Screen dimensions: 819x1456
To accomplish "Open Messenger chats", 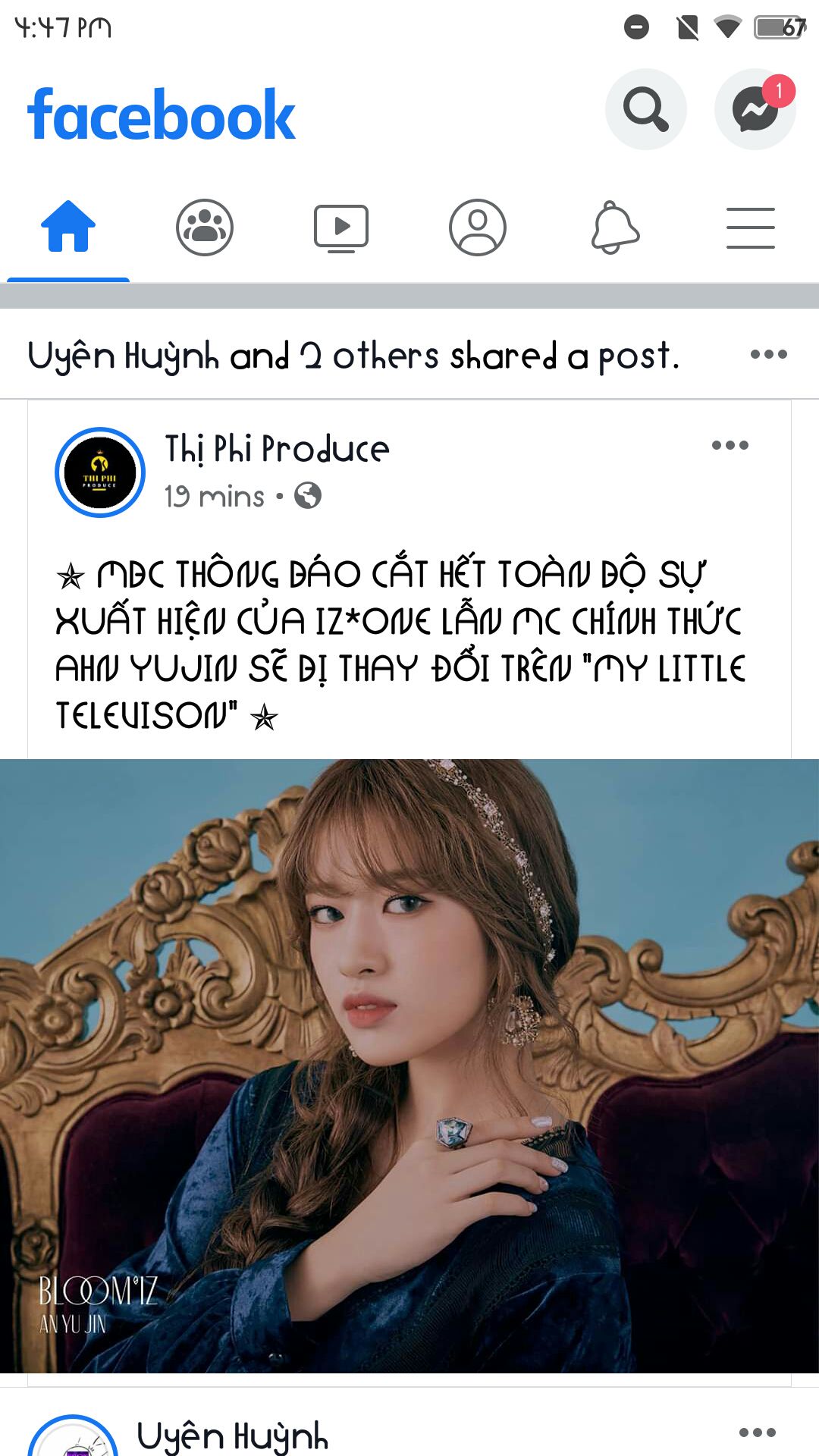I will point(755,110).
